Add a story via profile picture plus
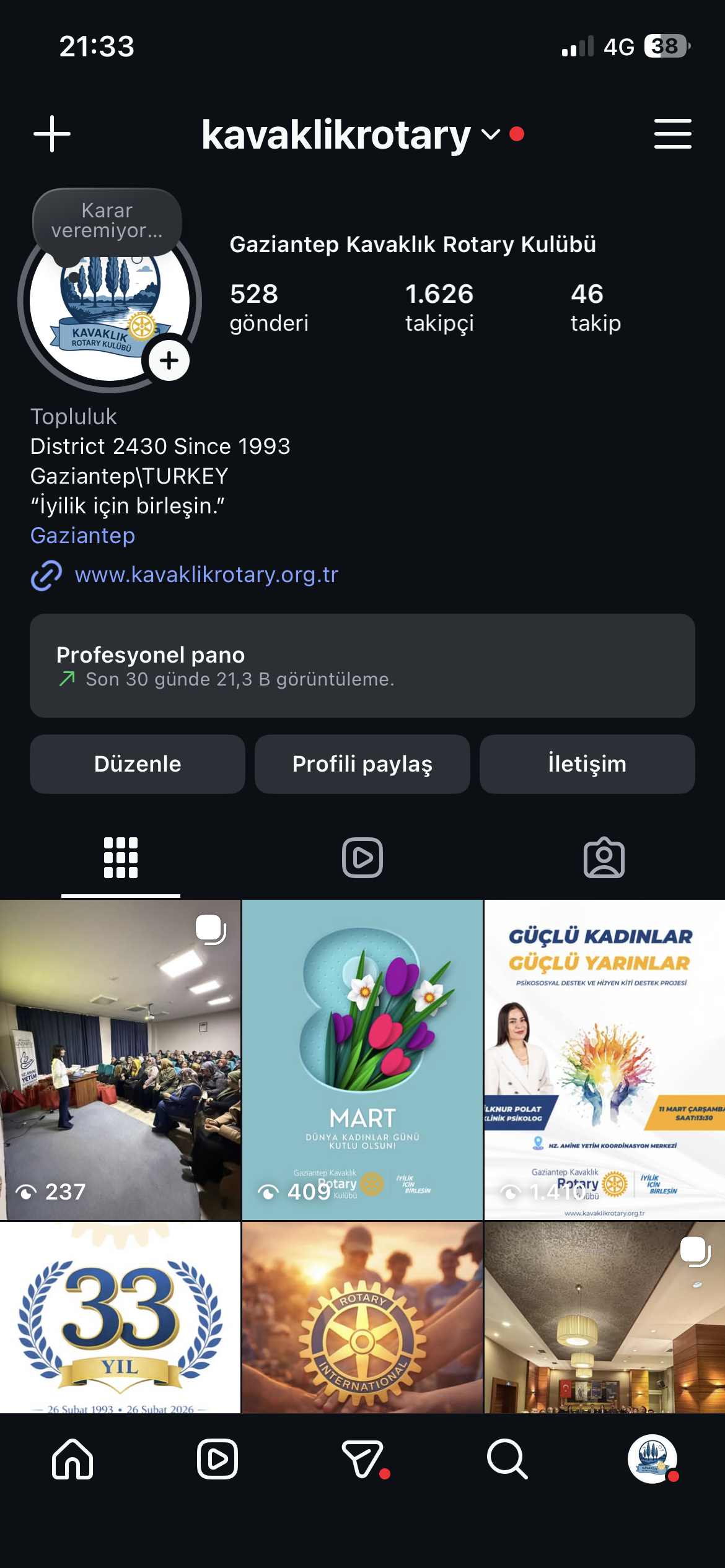Image resolution: width=725 pixels, height=1568 pixels. click(x=169, y=360)
